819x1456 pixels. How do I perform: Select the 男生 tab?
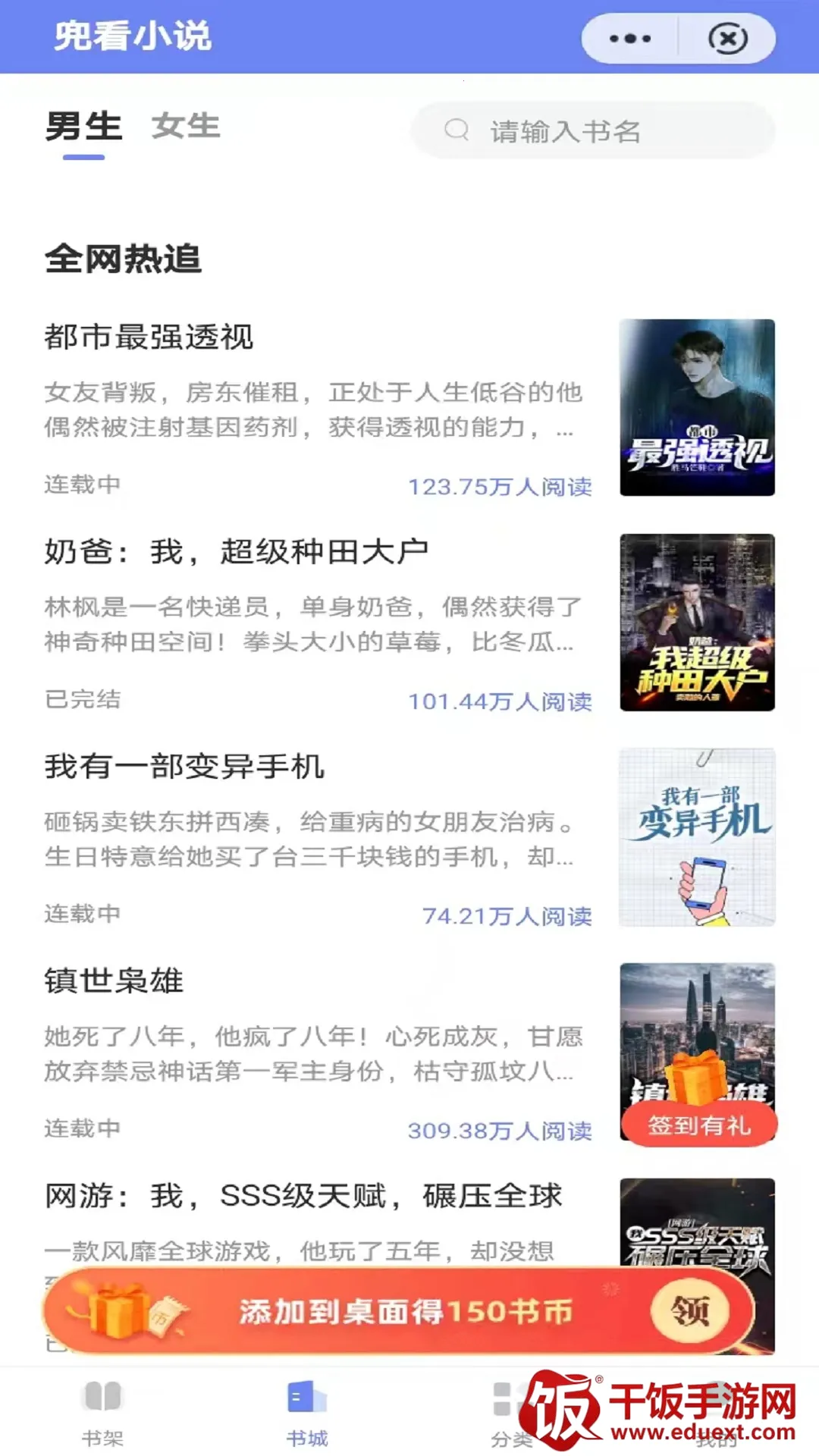tap(83, 127)
